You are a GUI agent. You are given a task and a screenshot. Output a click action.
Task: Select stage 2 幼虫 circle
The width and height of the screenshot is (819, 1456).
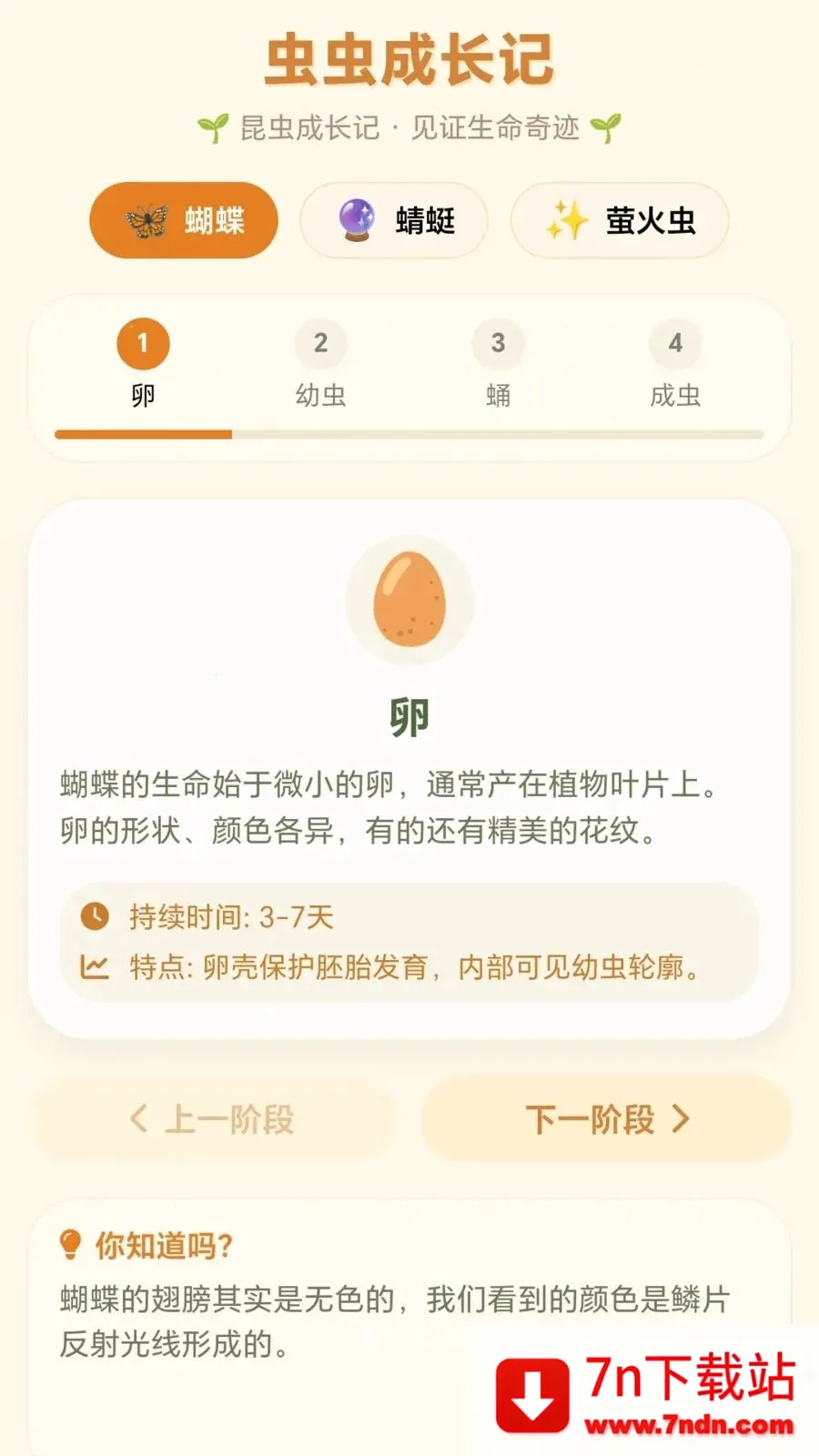click(x=319, y=344)
